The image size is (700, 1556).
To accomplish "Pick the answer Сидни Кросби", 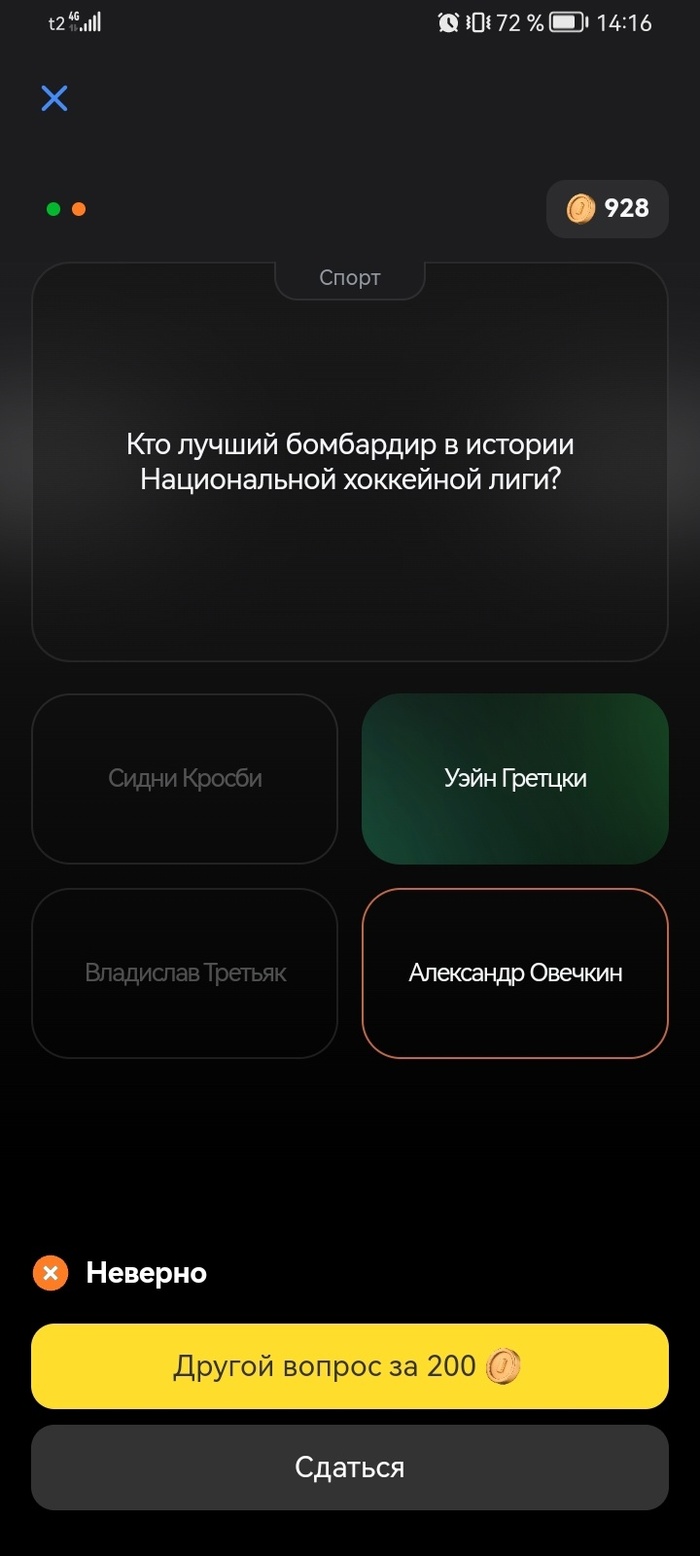I will [185, 778].
